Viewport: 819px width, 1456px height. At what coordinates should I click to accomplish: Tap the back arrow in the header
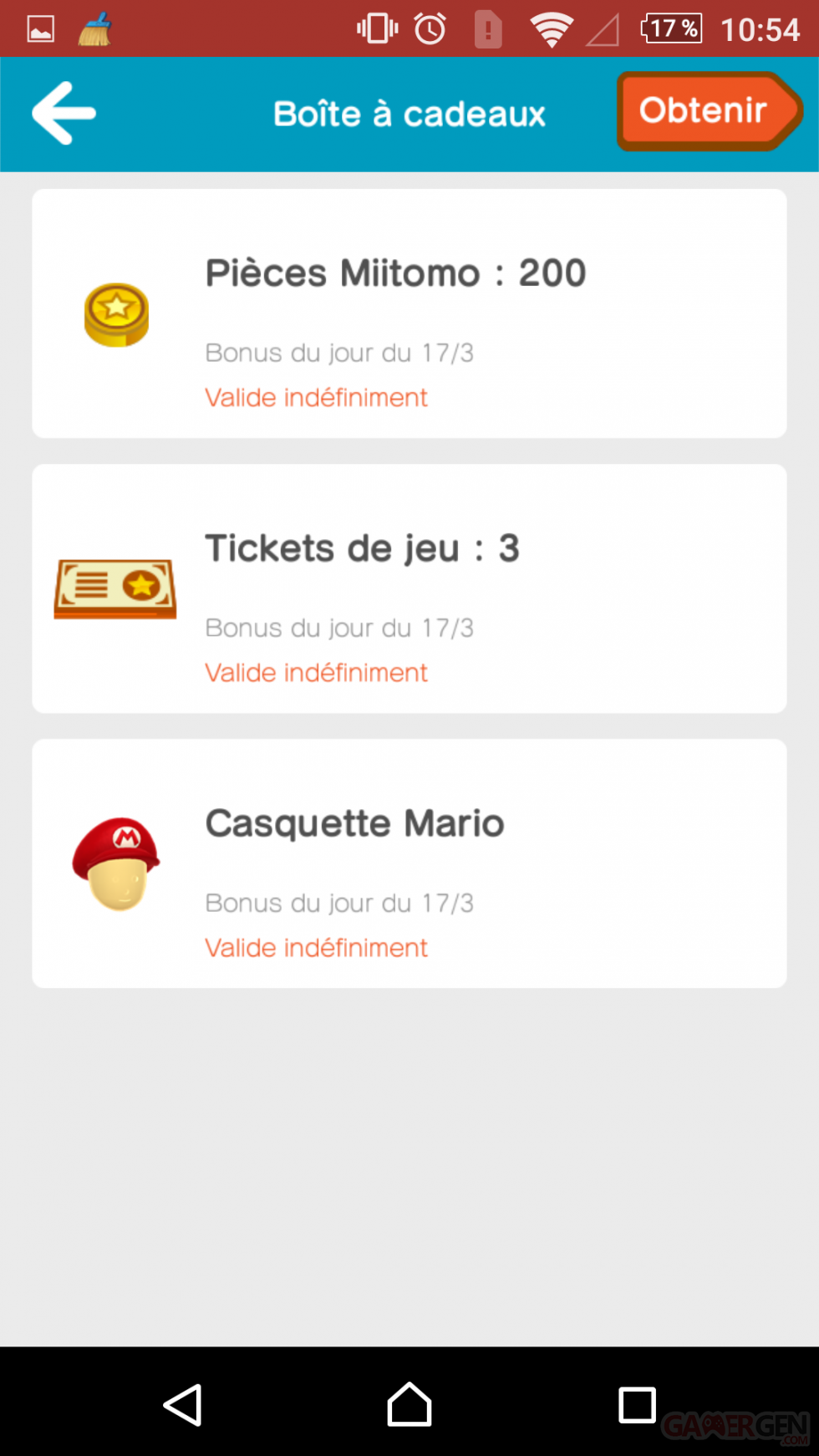(63, 114)
